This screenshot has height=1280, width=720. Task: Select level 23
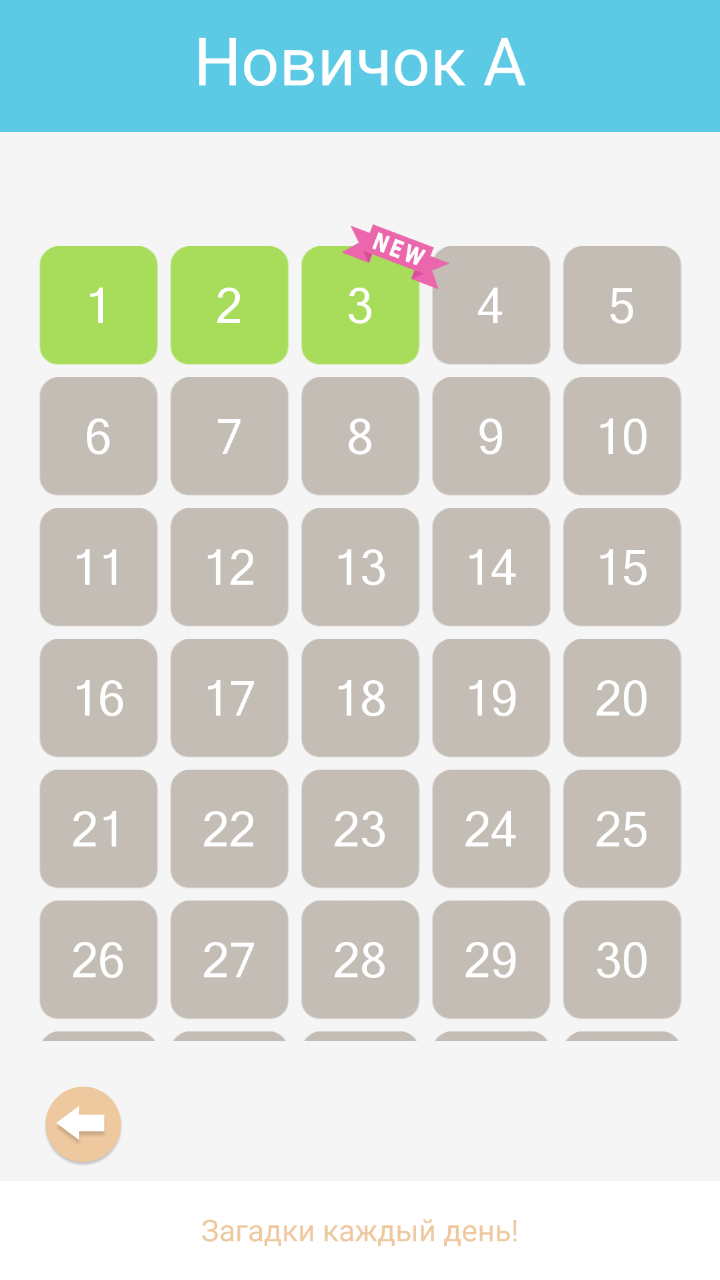(x=360, y=829)
